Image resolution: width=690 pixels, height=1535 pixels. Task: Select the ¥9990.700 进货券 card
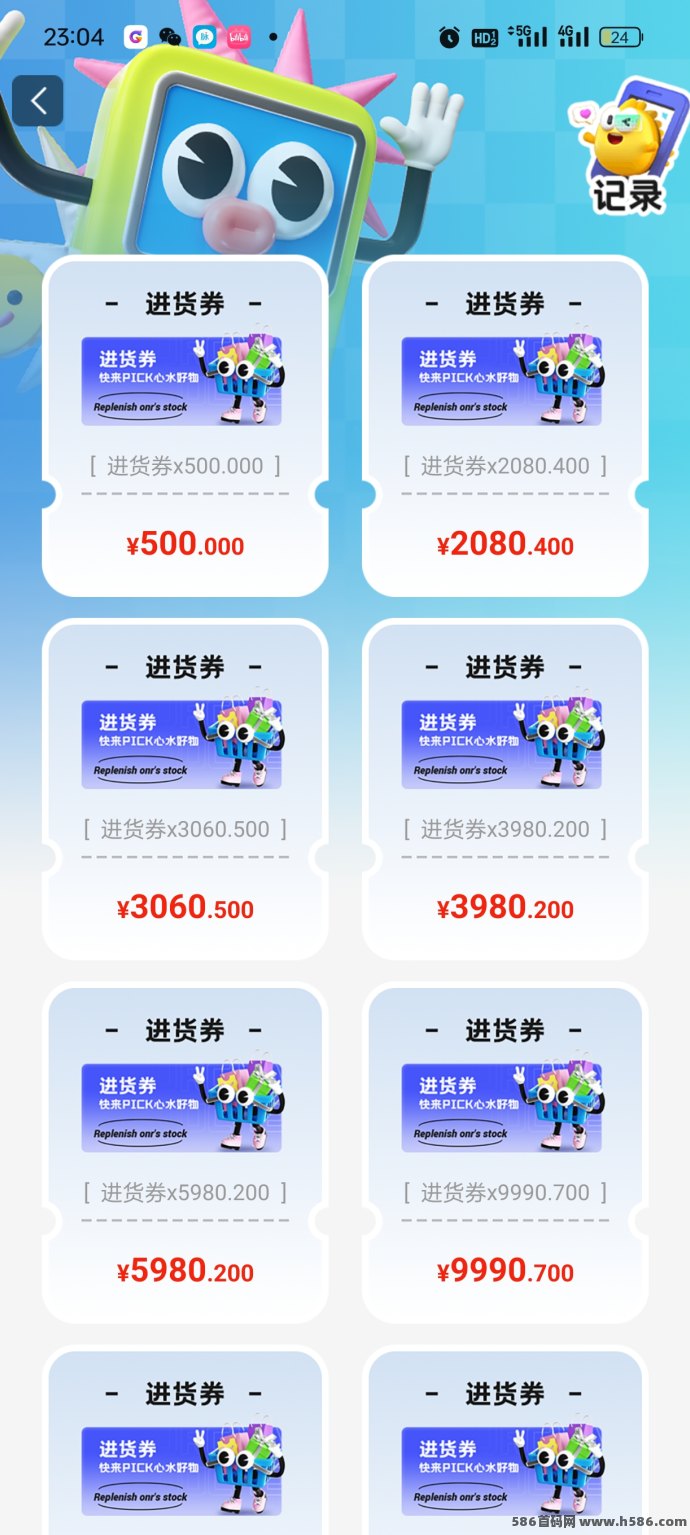[x=505, y=1153]
